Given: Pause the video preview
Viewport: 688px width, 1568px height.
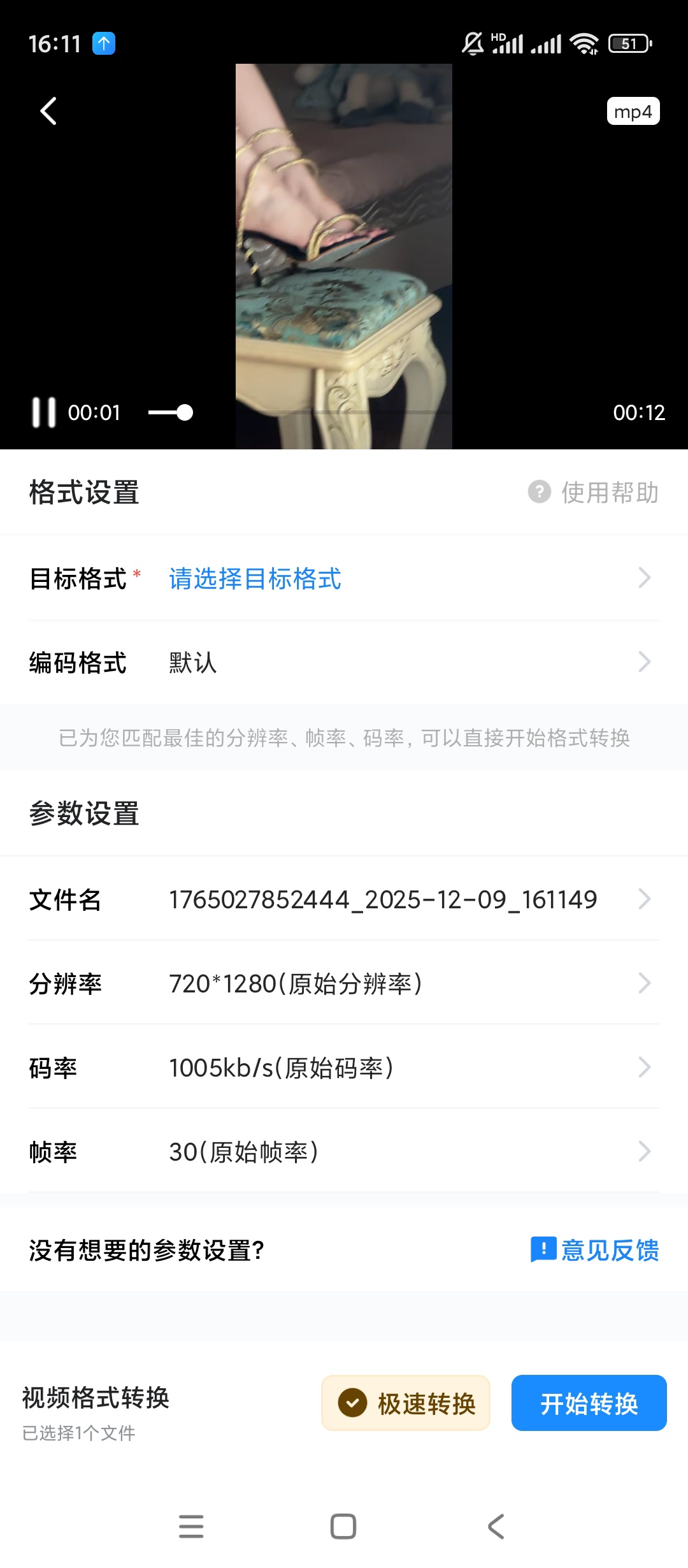Looking at the screenshot, I should pos(44,412).
